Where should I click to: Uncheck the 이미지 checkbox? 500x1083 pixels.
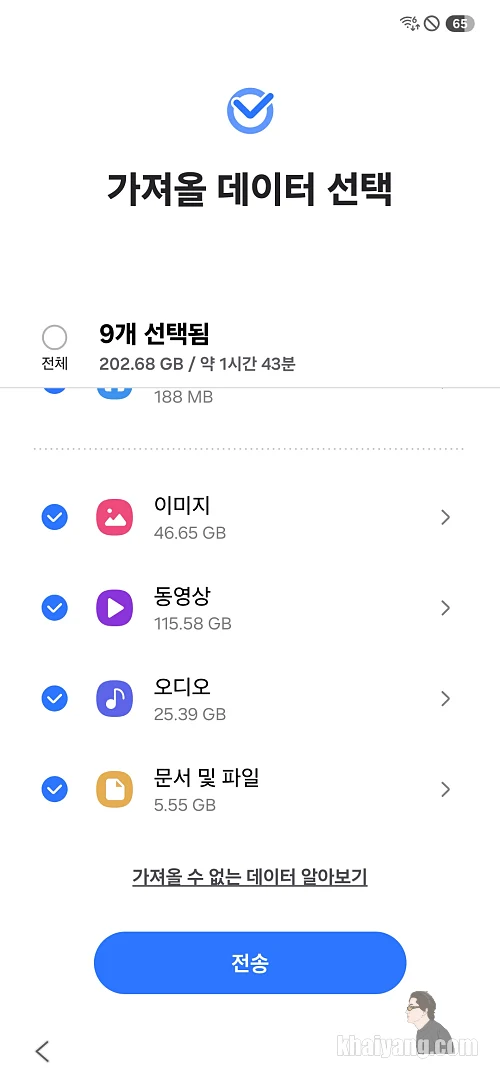click(x=55, y=517)
